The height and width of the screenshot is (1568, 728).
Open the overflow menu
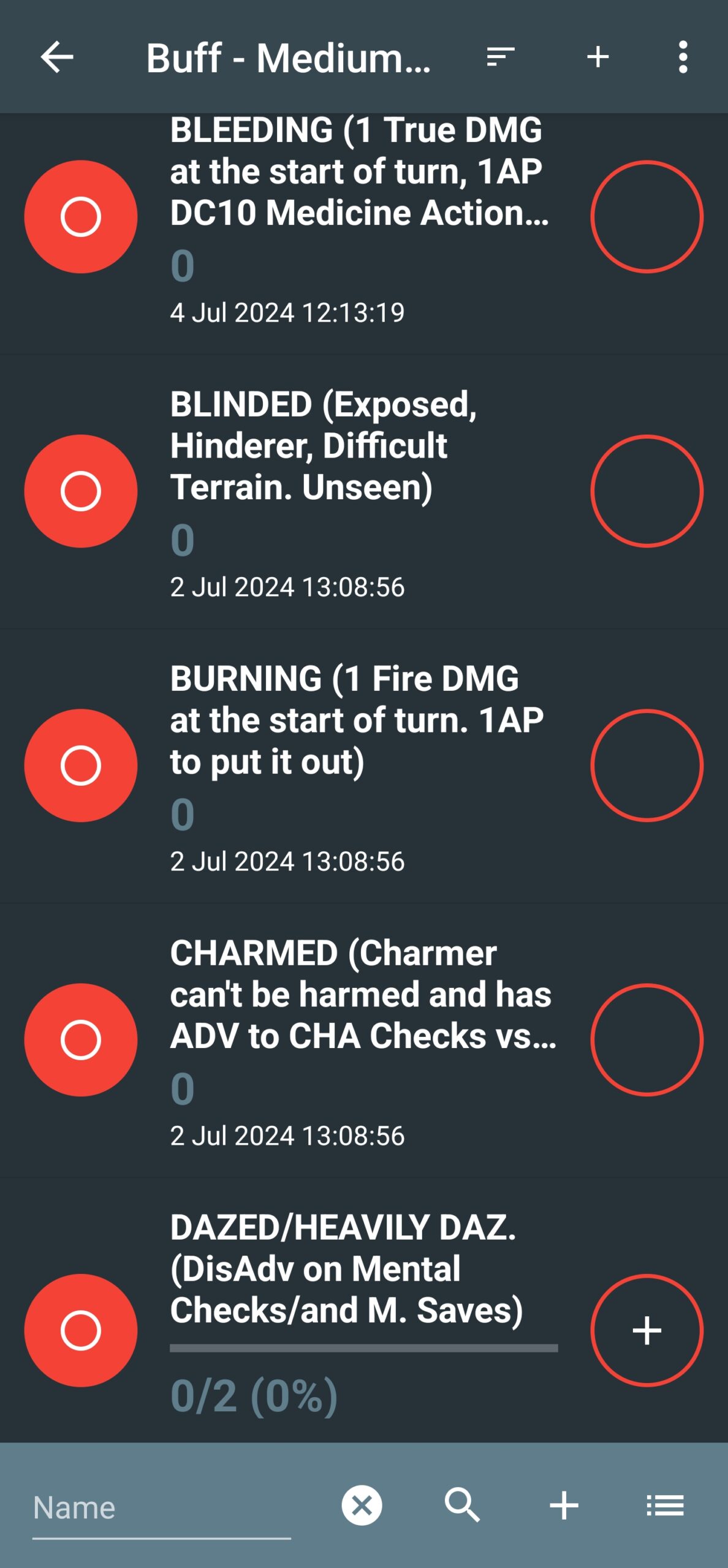pos(683,57)
